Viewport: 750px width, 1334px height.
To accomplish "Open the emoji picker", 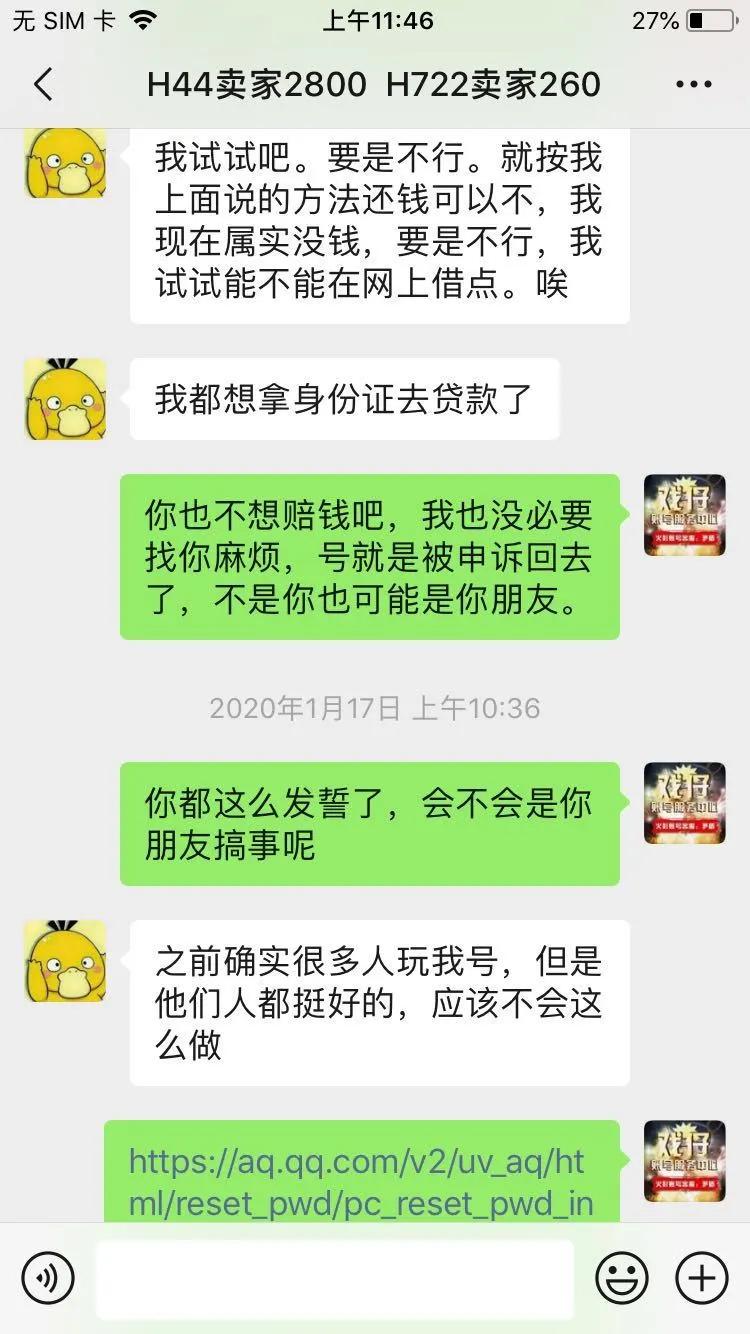I will click(x=622, y=1277).
